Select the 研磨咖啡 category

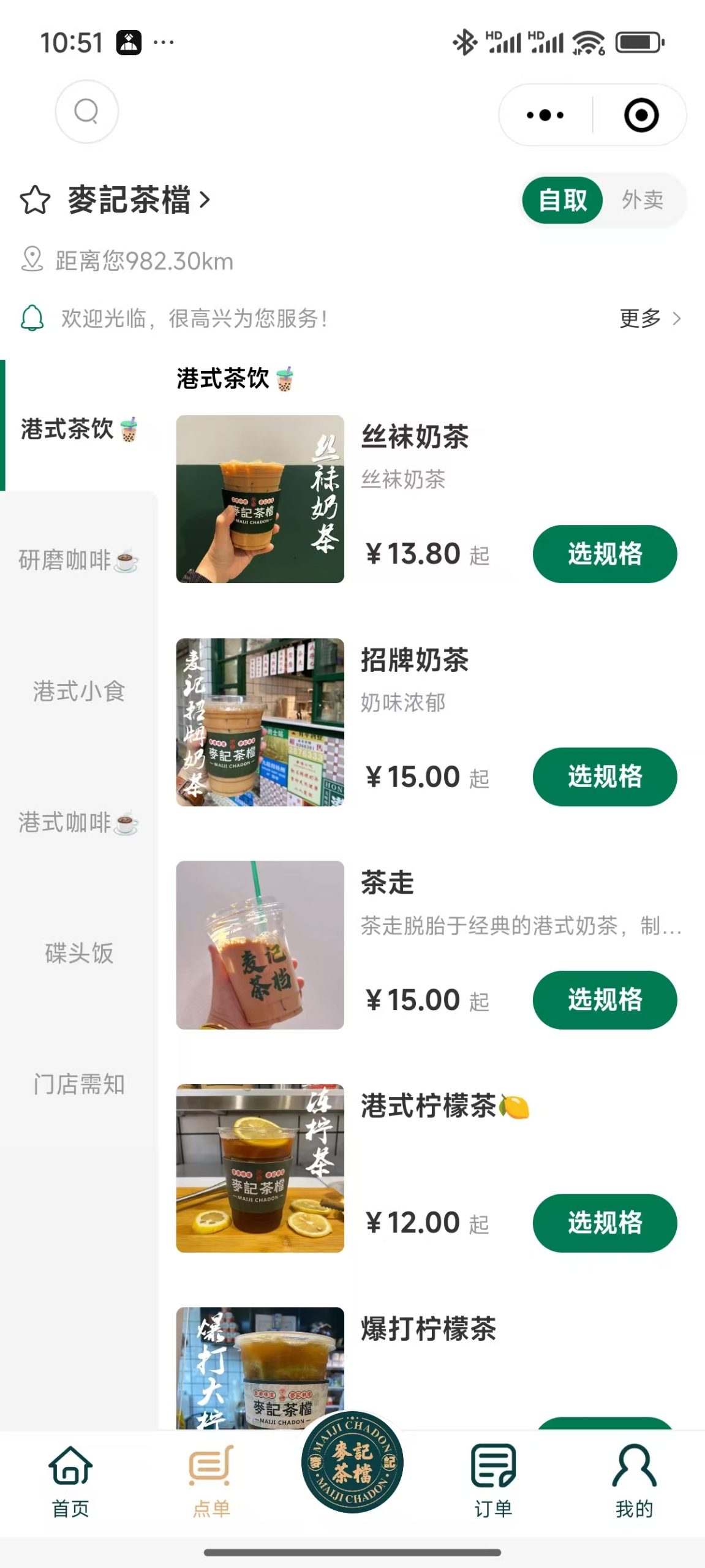click(x=79, y=560)
